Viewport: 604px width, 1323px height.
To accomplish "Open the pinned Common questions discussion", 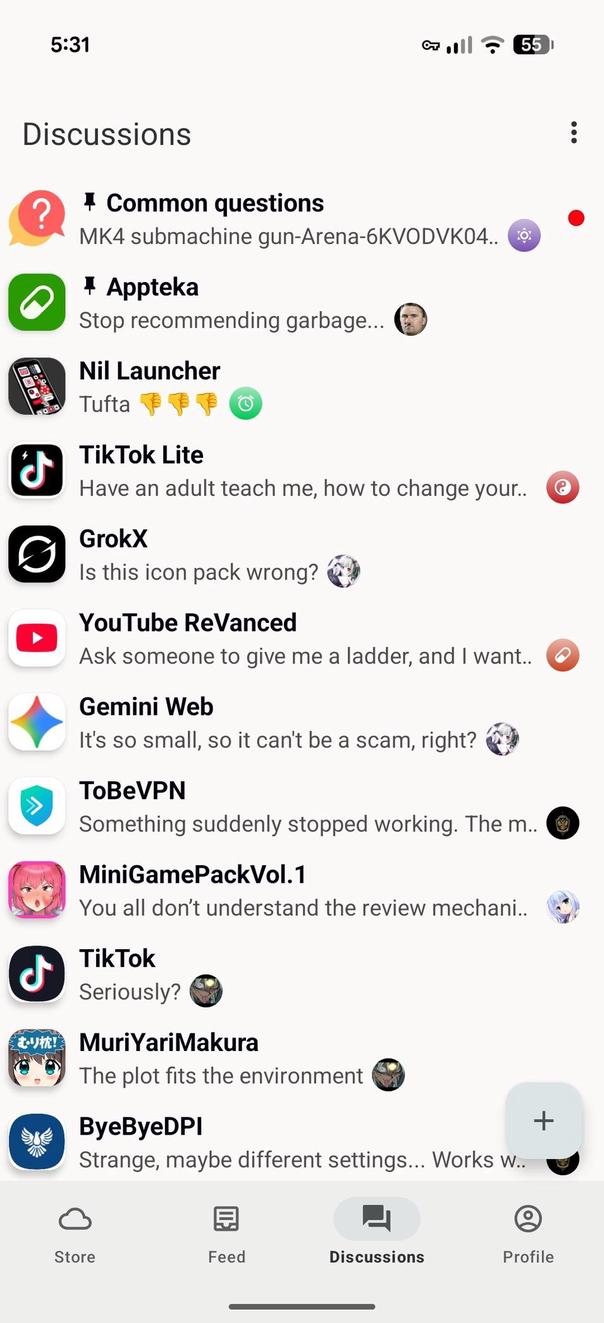I will click(x=302, y=219).
